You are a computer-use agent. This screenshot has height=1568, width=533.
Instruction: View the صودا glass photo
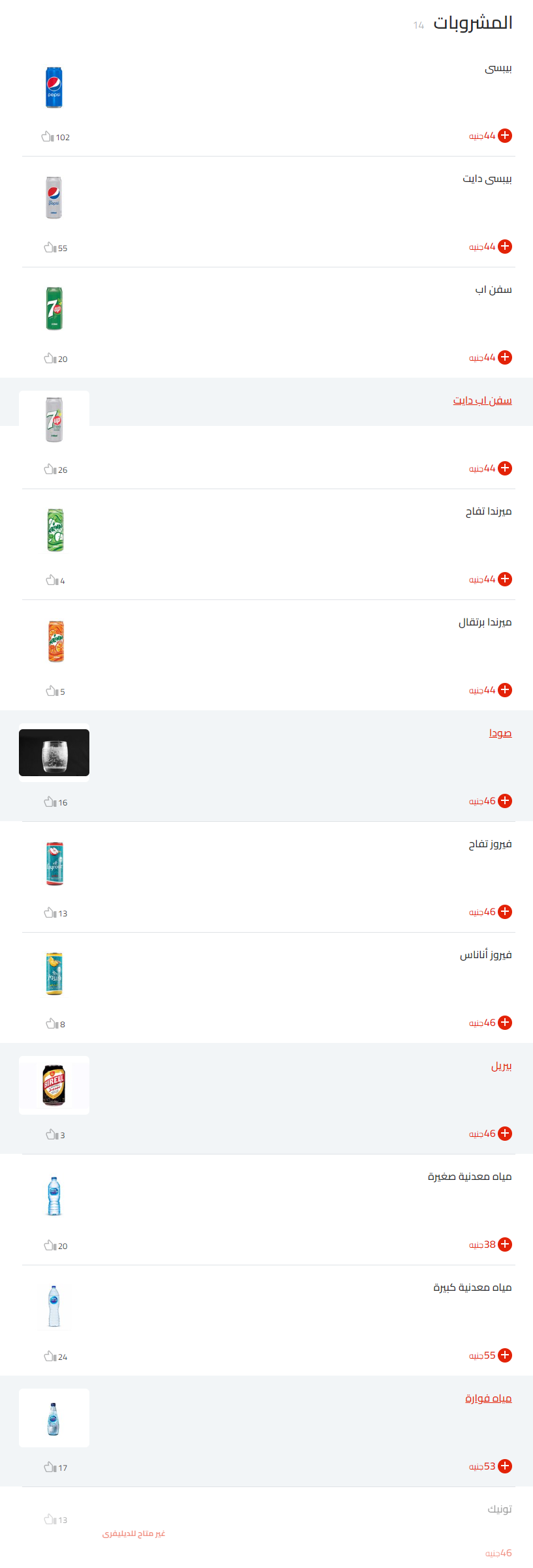[x=54, y=753]
